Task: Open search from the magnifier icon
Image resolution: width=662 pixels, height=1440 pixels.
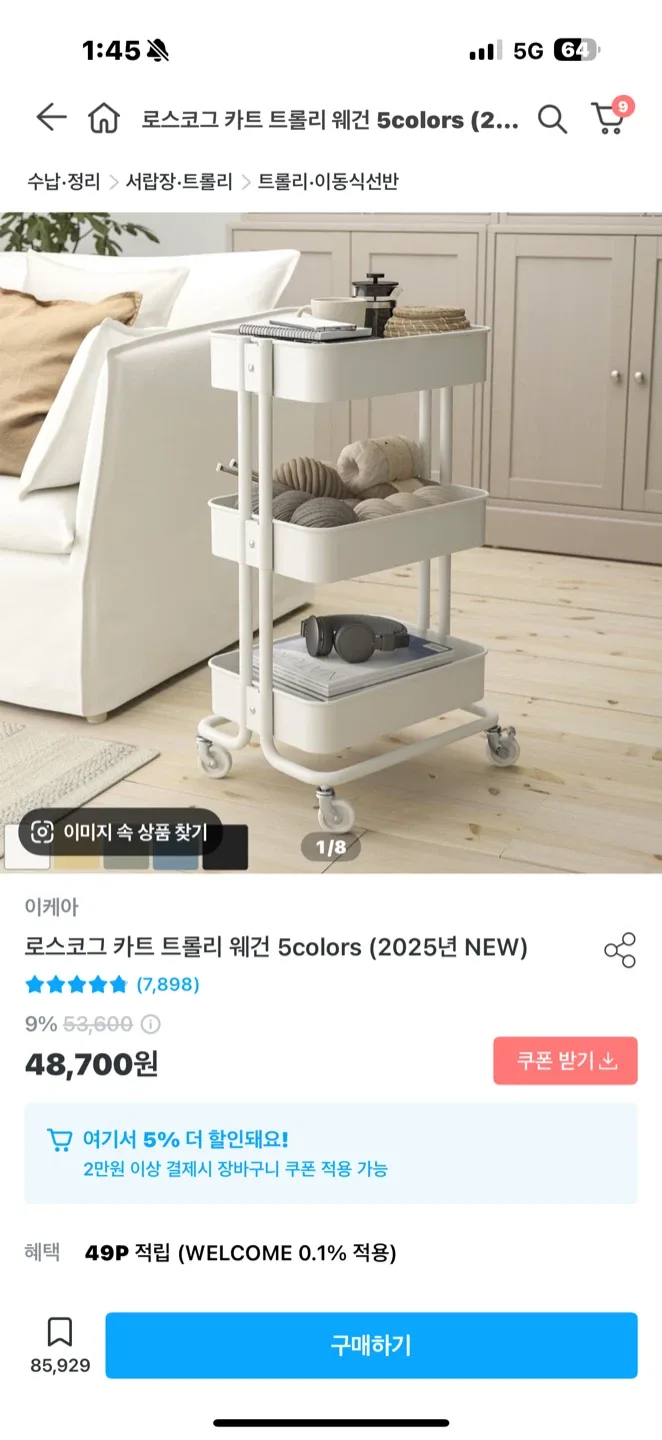Action: [552, 119]
